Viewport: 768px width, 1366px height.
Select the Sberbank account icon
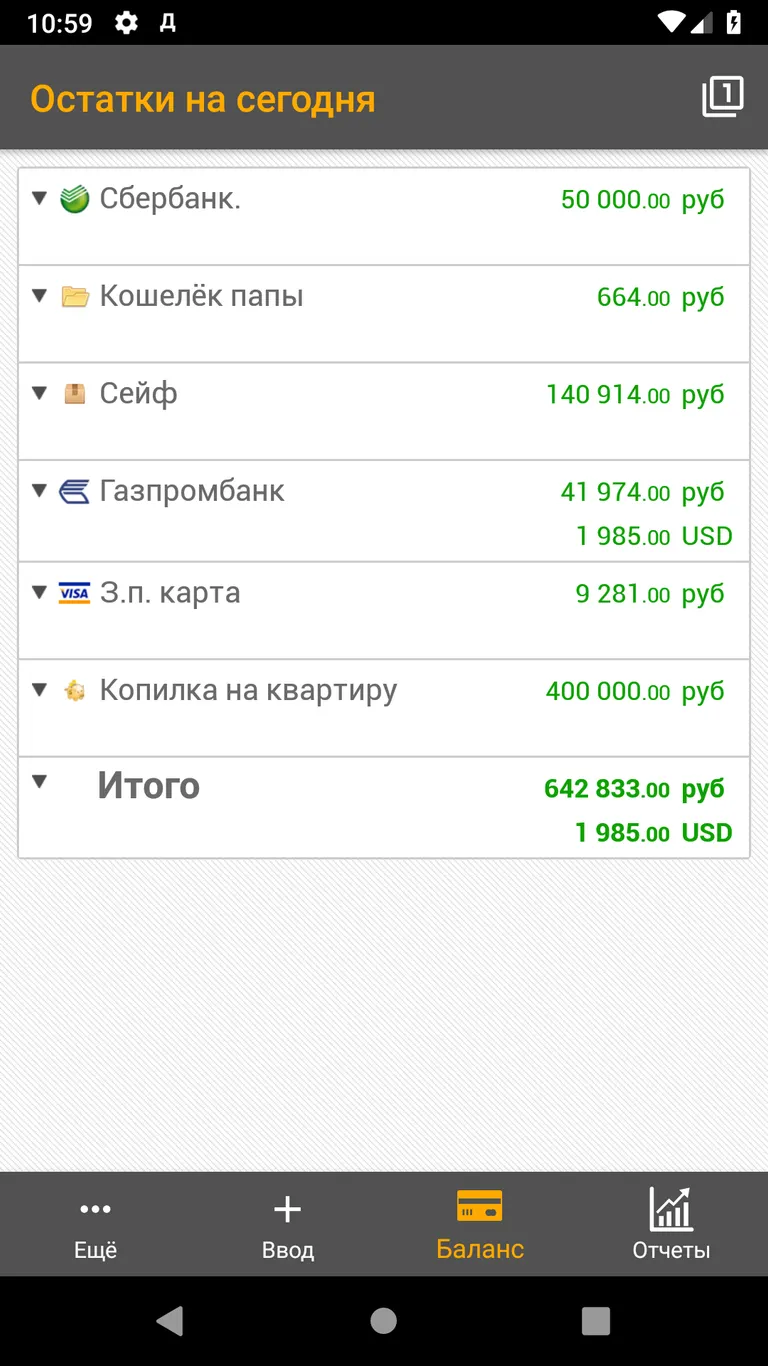click(x=74, y=198)
